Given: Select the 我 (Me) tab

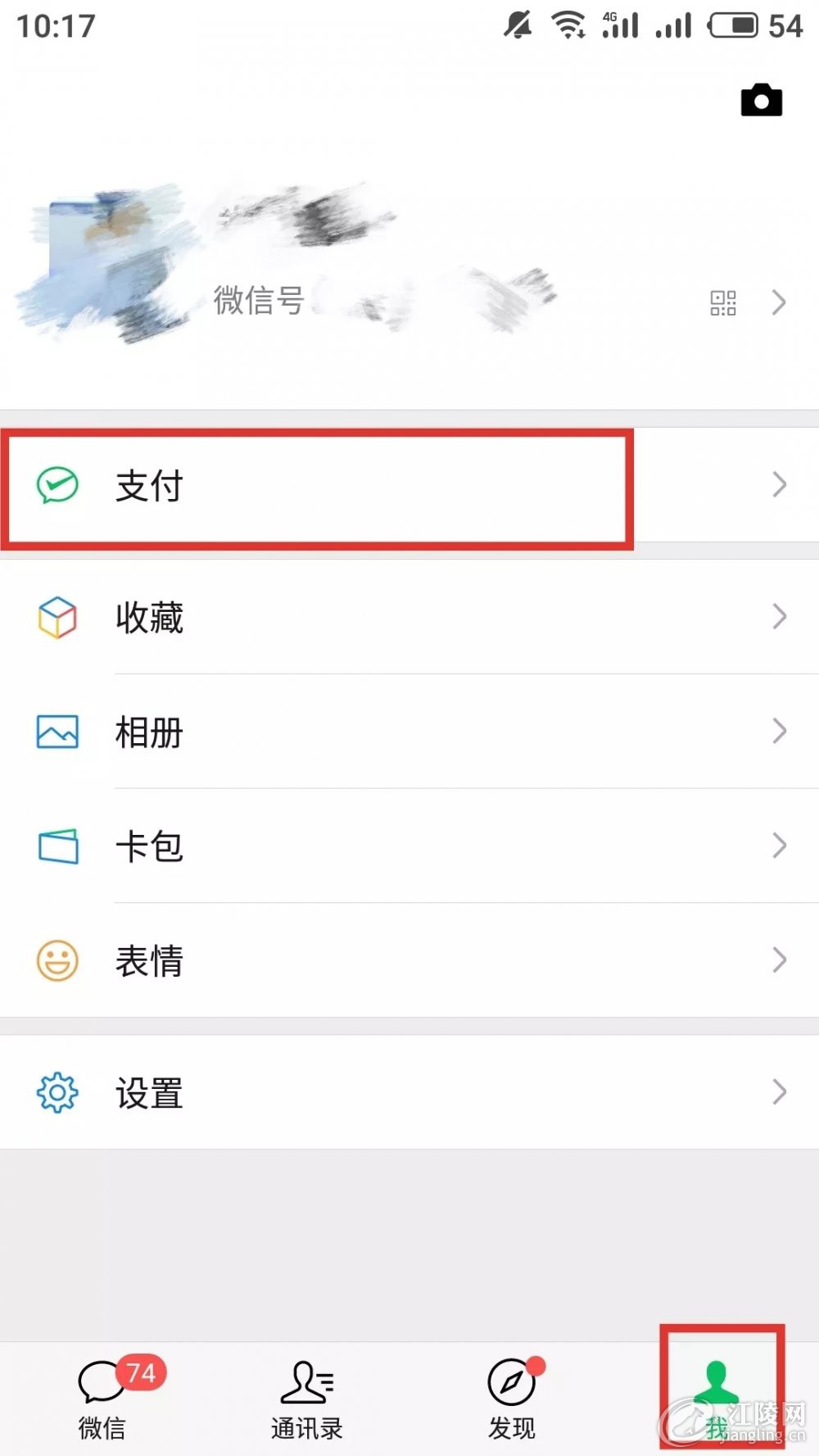Looking at the screenshot, I should click(x=717, y=1399).
